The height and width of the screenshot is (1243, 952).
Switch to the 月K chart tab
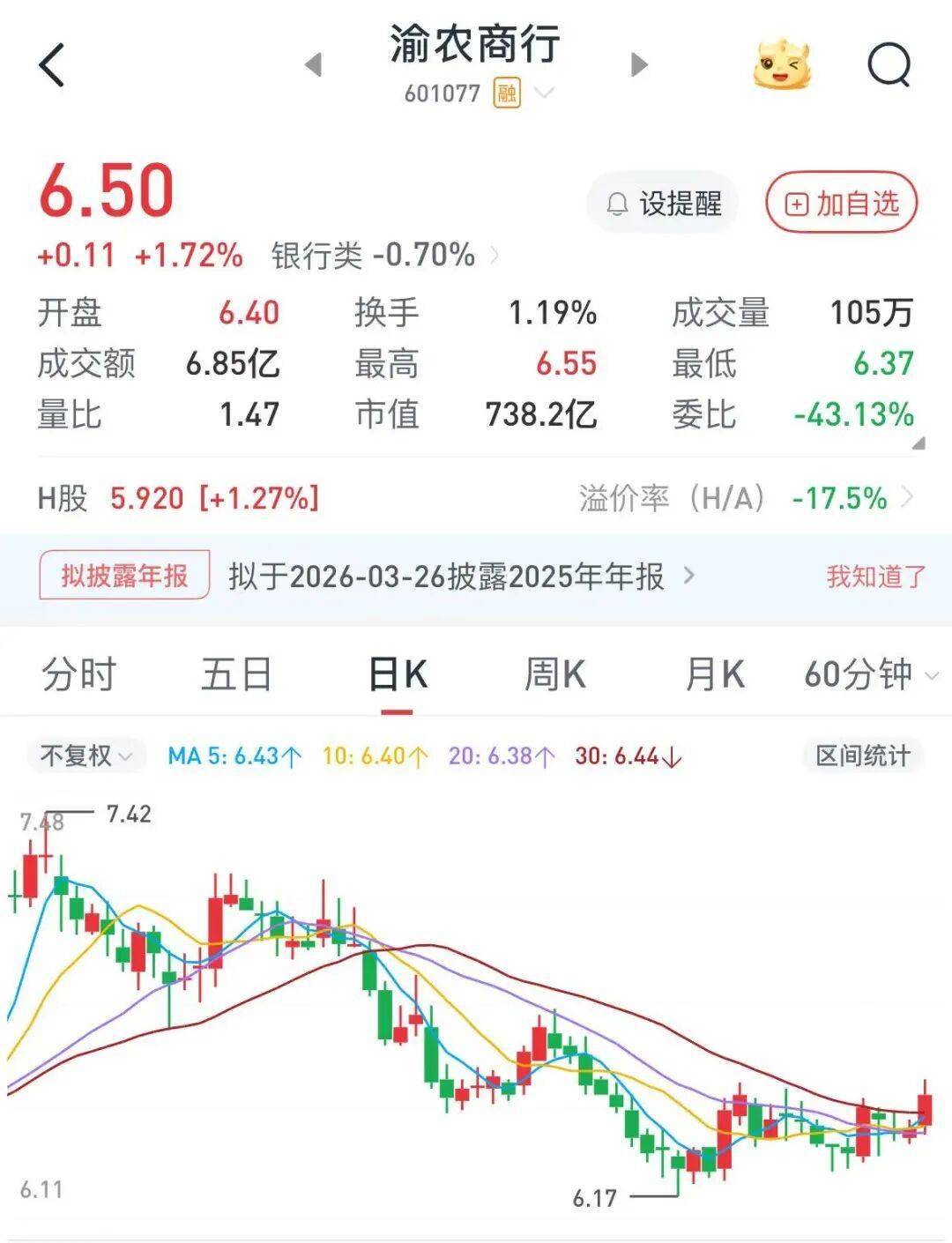pos(715,675)
